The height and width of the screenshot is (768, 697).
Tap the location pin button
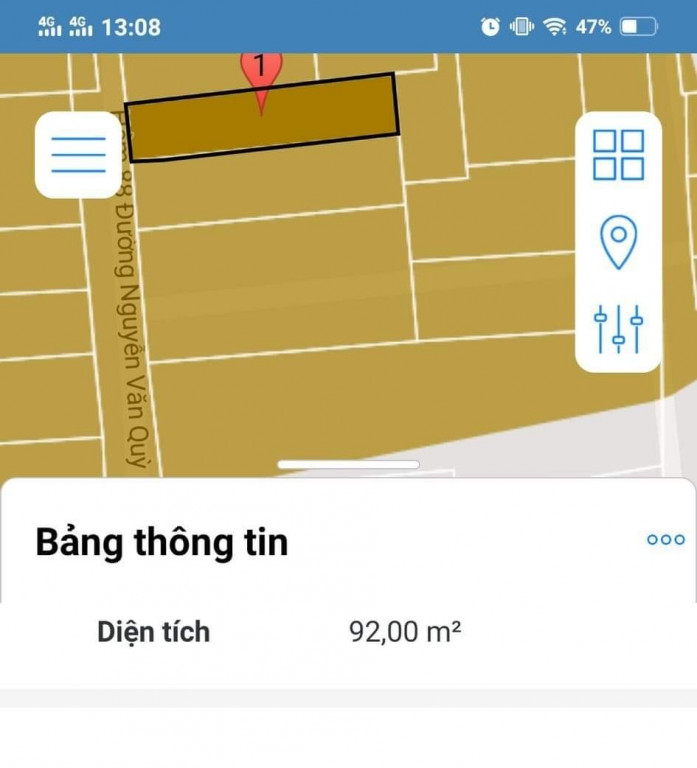click(x=618, y=242)
